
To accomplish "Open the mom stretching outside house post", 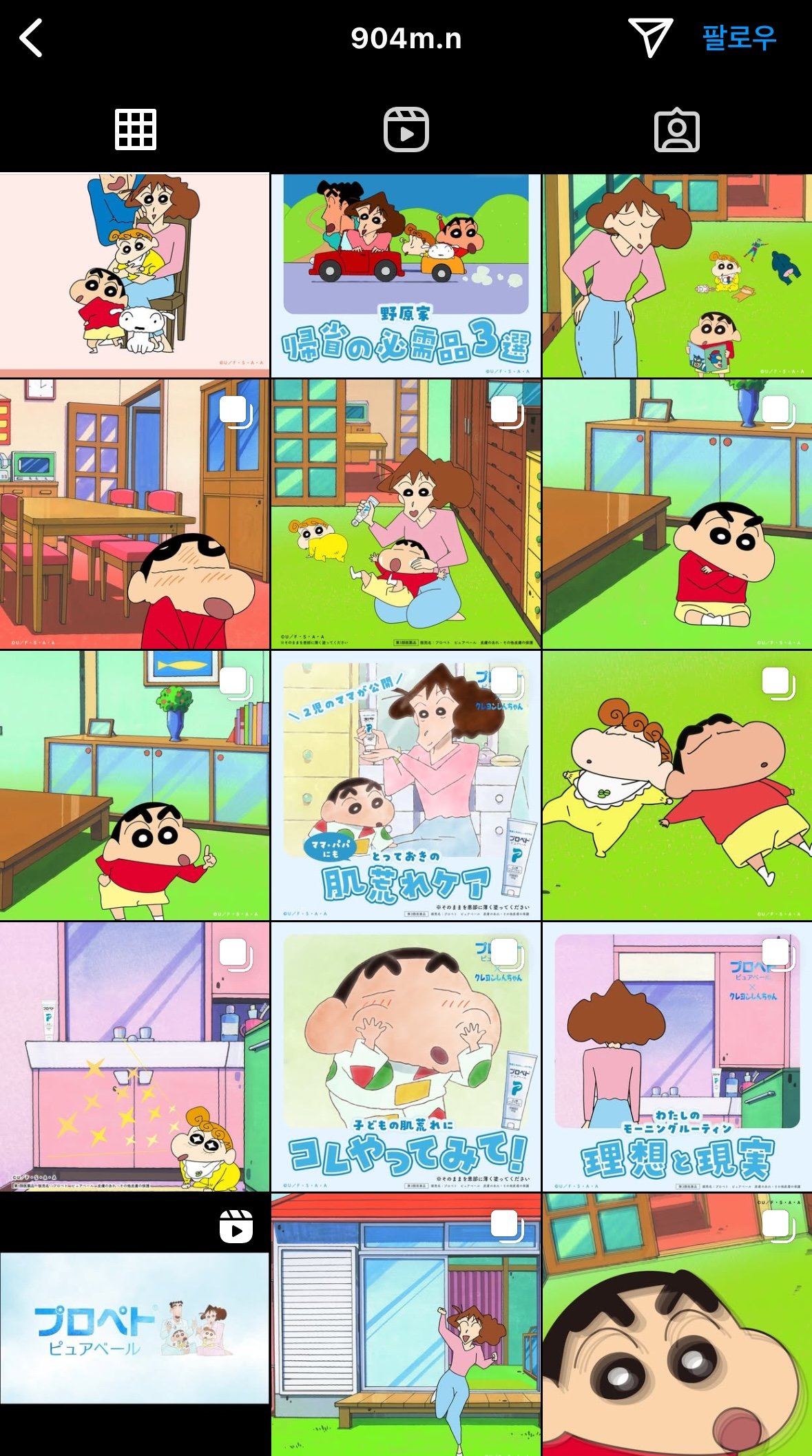I will pyautogui.click(x=406, y=1326).
